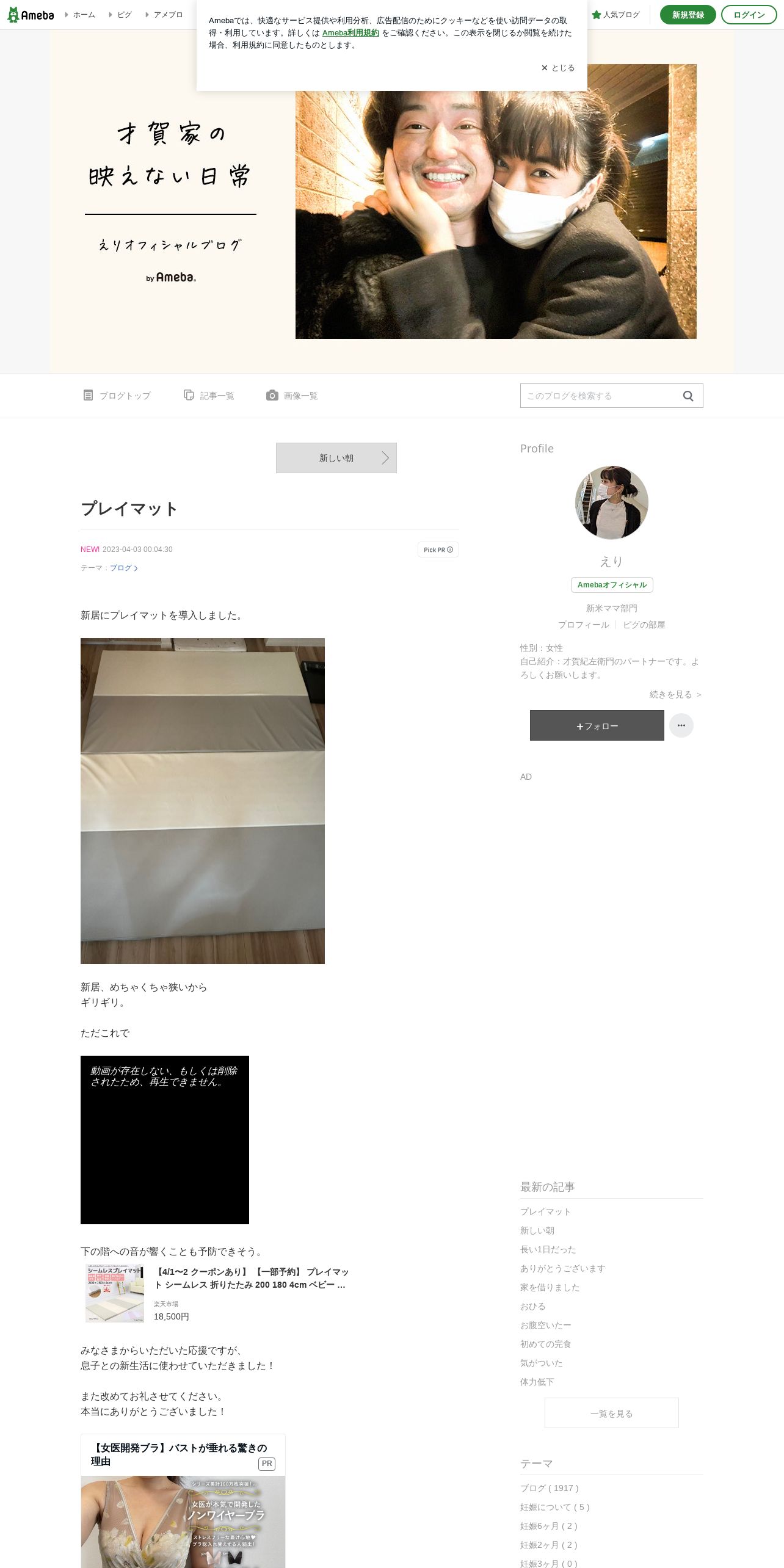Open the three-dot menu beside フォロー
Screen dimensions: 784x1568
(681, 725)
